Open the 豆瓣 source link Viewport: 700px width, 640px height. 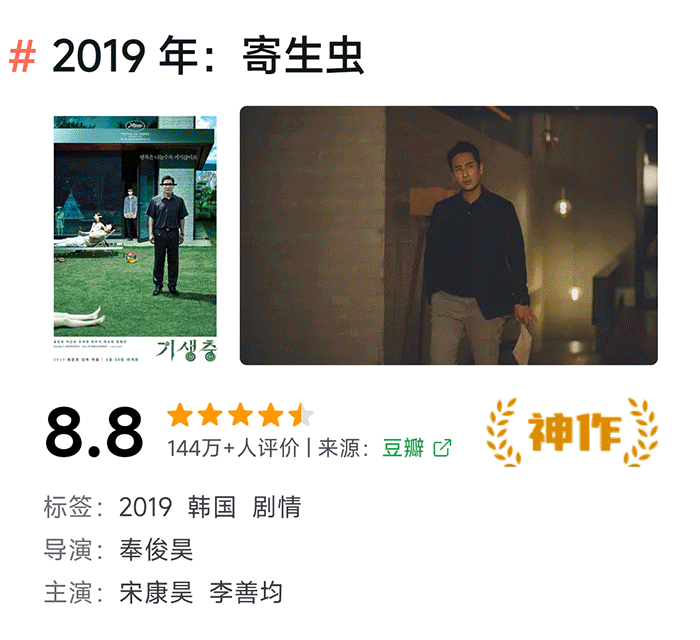point(414,448)
